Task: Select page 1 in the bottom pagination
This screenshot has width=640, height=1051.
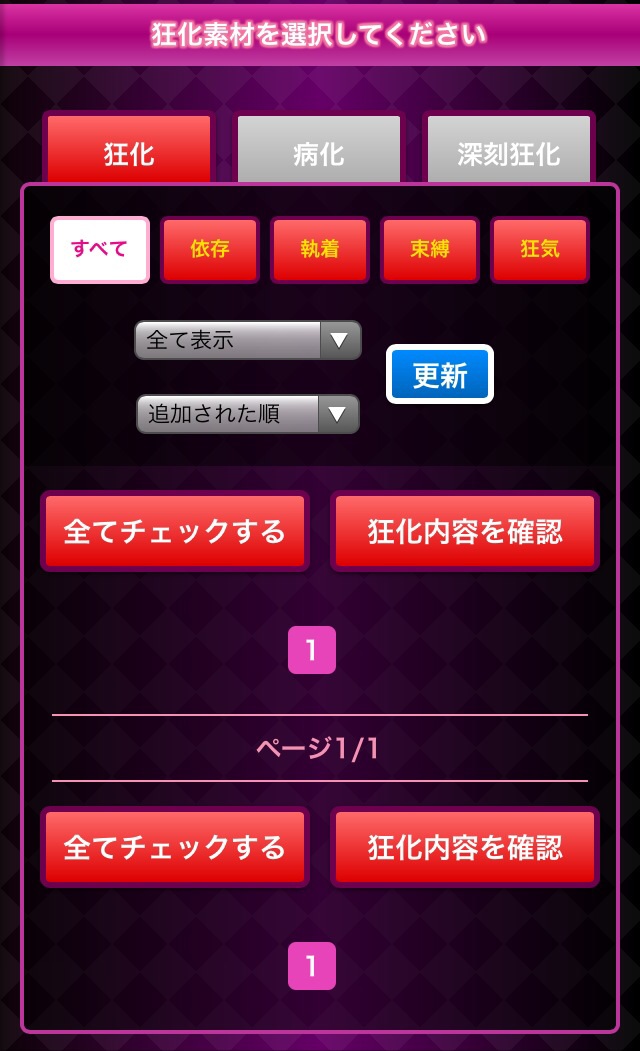Action: click(x=311, y=966)
